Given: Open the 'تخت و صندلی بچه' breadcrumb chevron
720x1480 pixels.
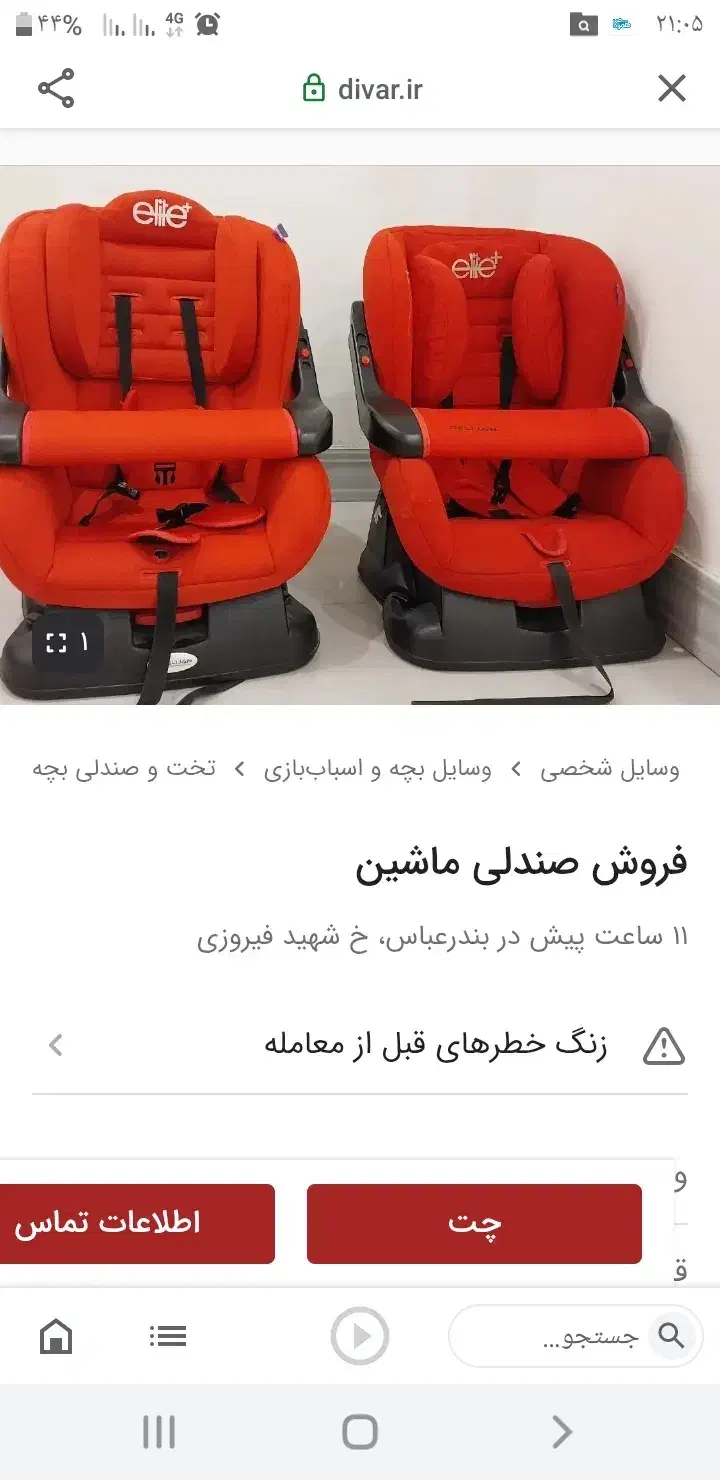Looking at the screenshot, I should (x=238, y=769).
